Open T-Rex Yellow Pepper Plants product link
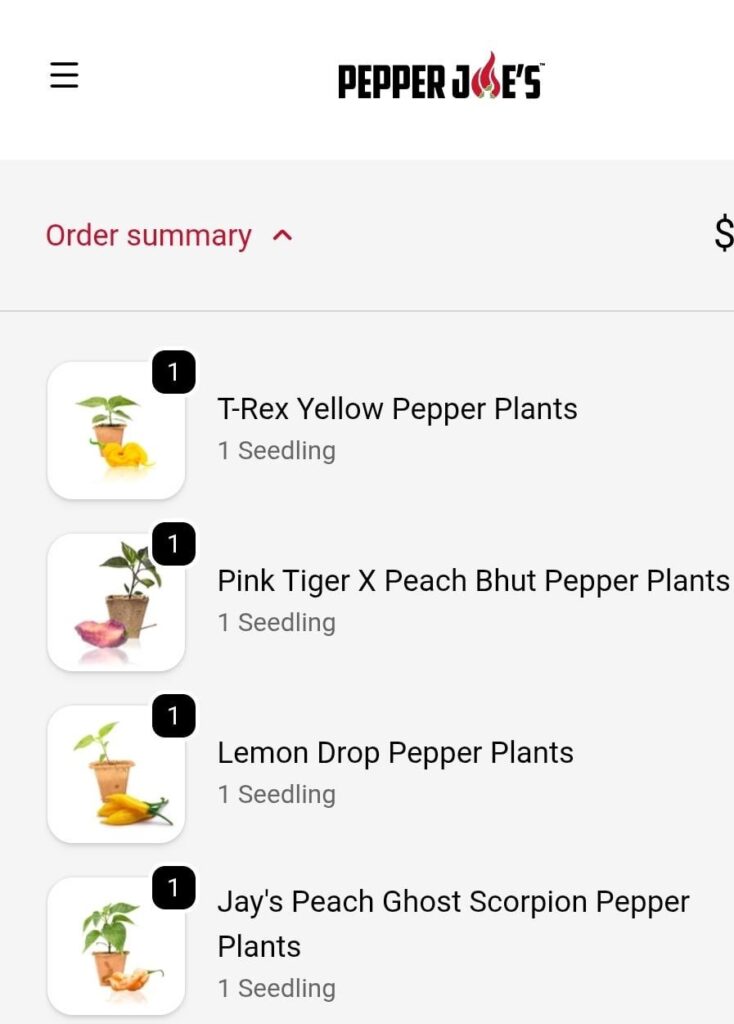This screenshot has width=734, height=1024. coord(397,409)
